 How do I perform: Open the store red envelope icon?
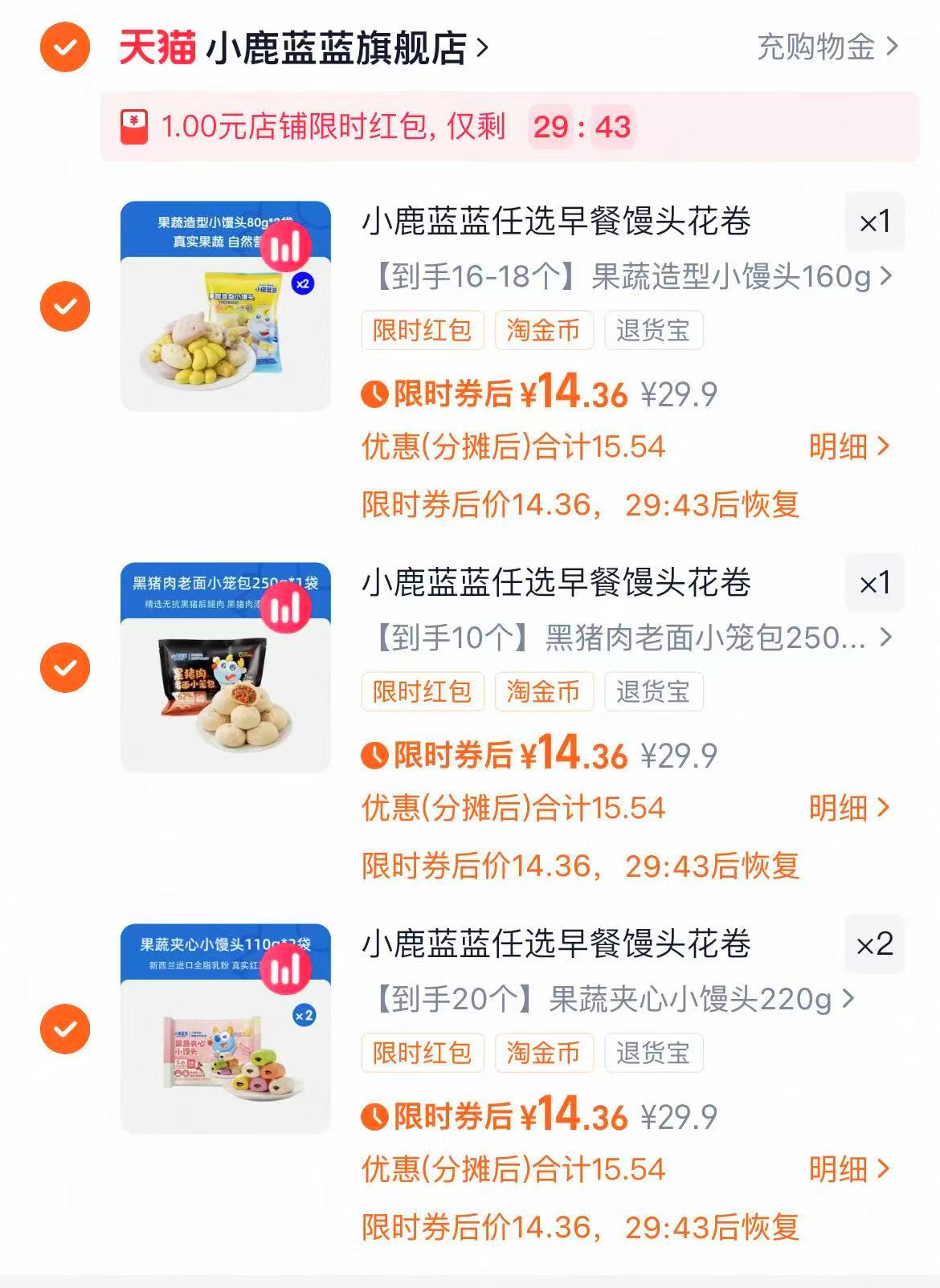click(x=134, y=124)
